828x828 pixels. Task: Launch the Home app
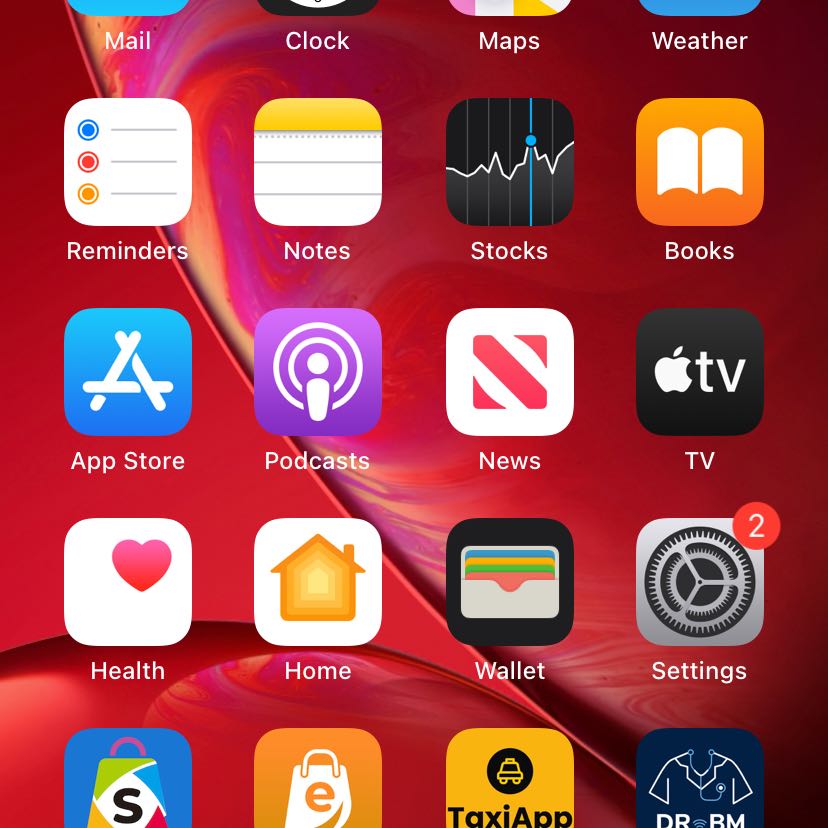tap(318, 582)
